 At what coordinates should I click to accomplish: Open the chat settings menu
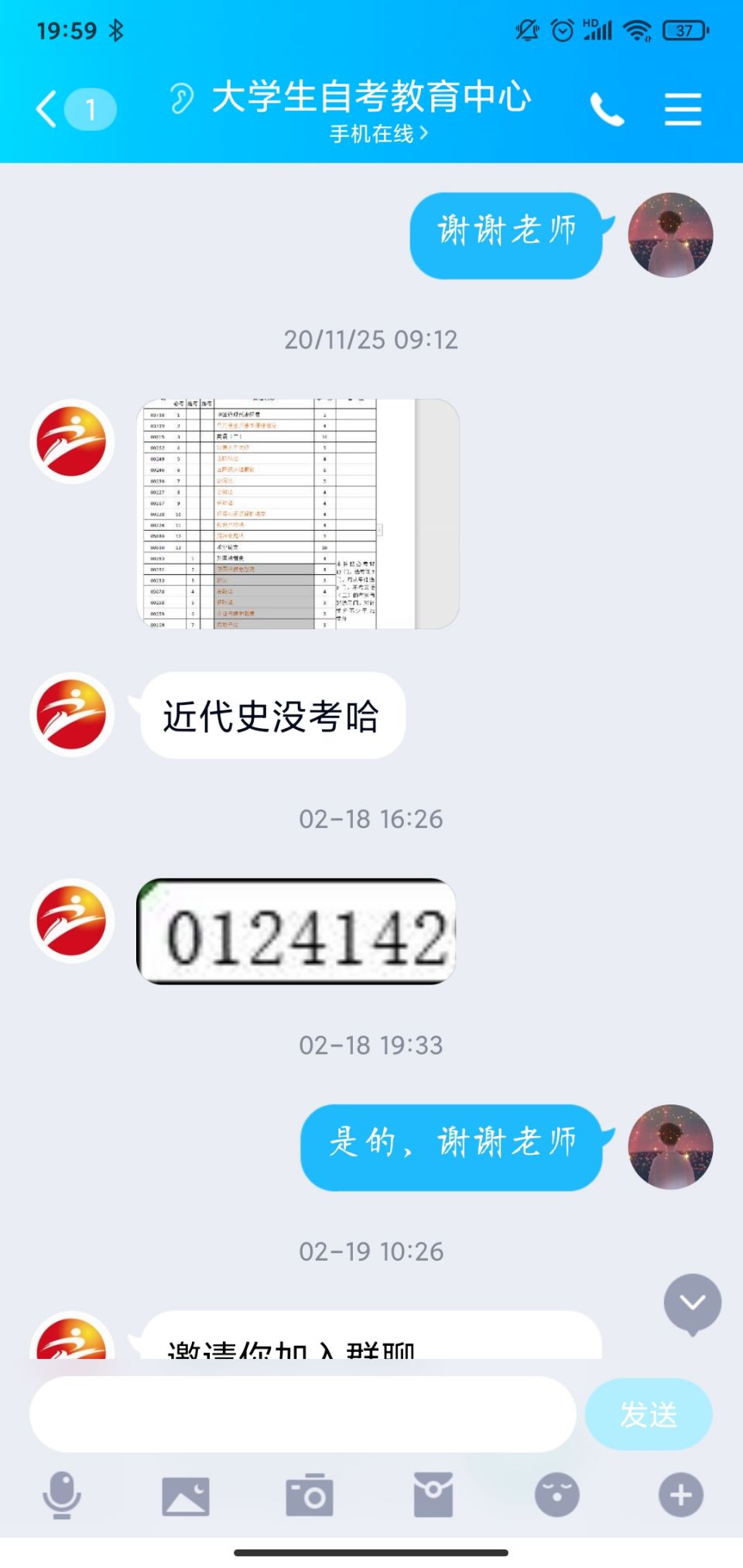683,109
